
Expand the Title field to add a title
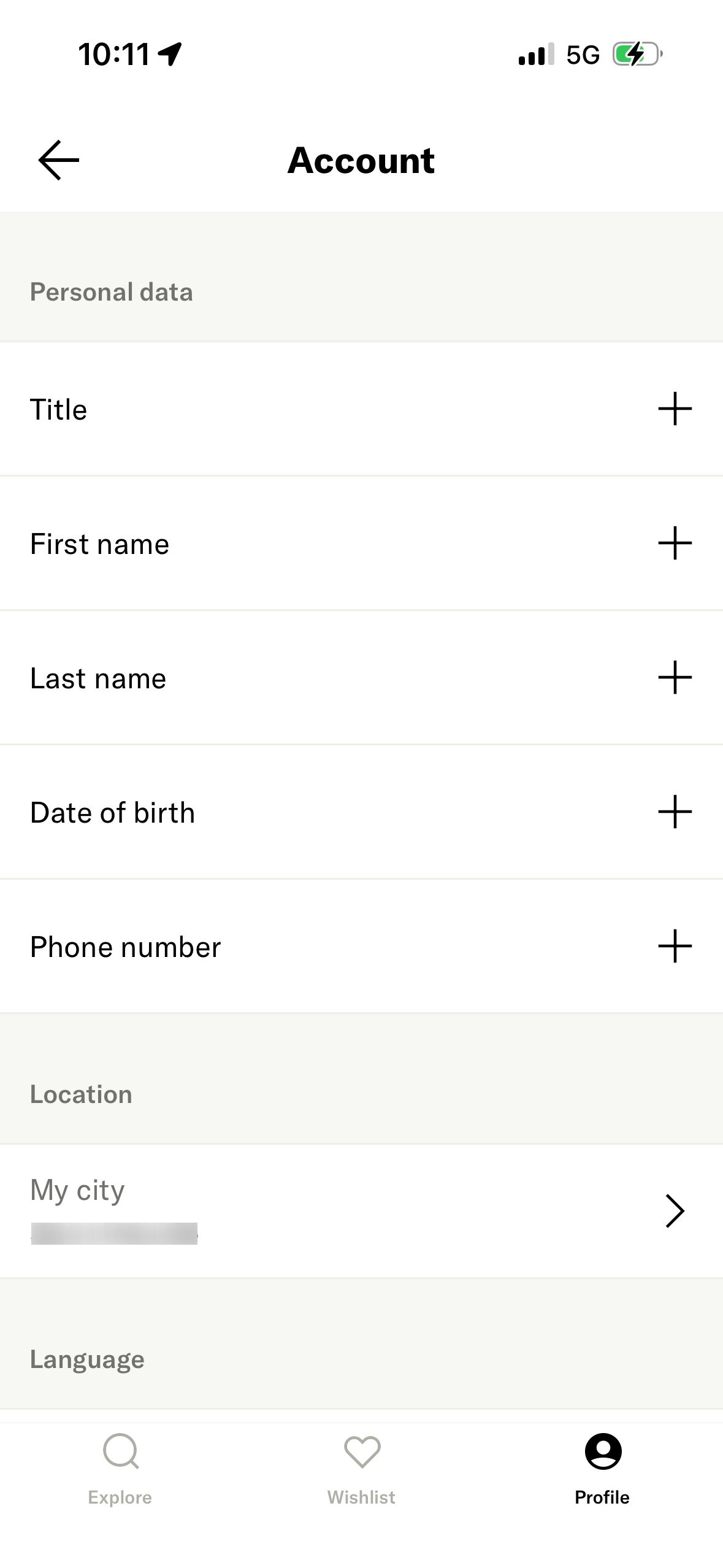[x=362, y=408]
